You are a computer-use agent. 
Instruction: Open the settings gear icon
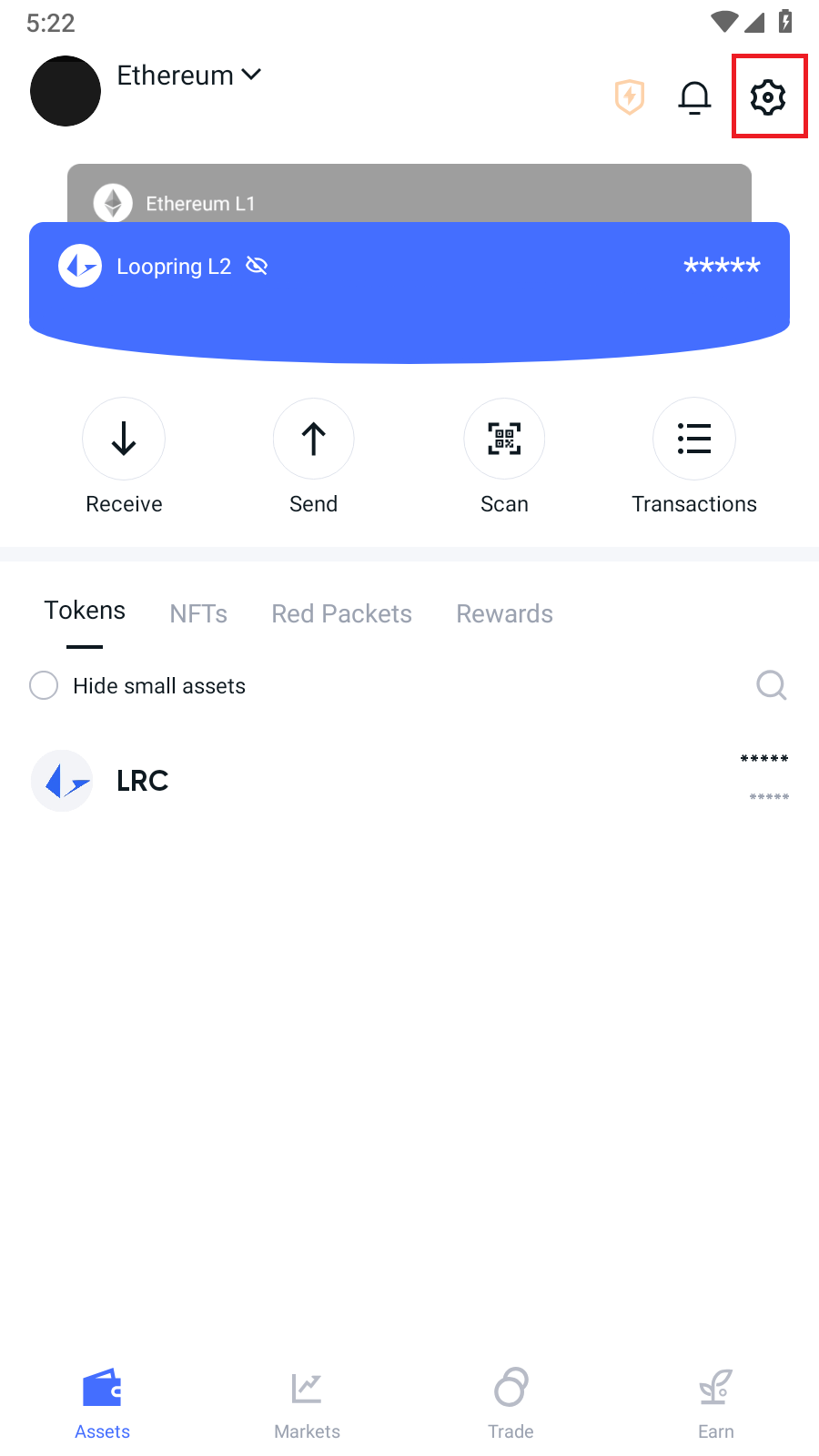click(768, 96)
